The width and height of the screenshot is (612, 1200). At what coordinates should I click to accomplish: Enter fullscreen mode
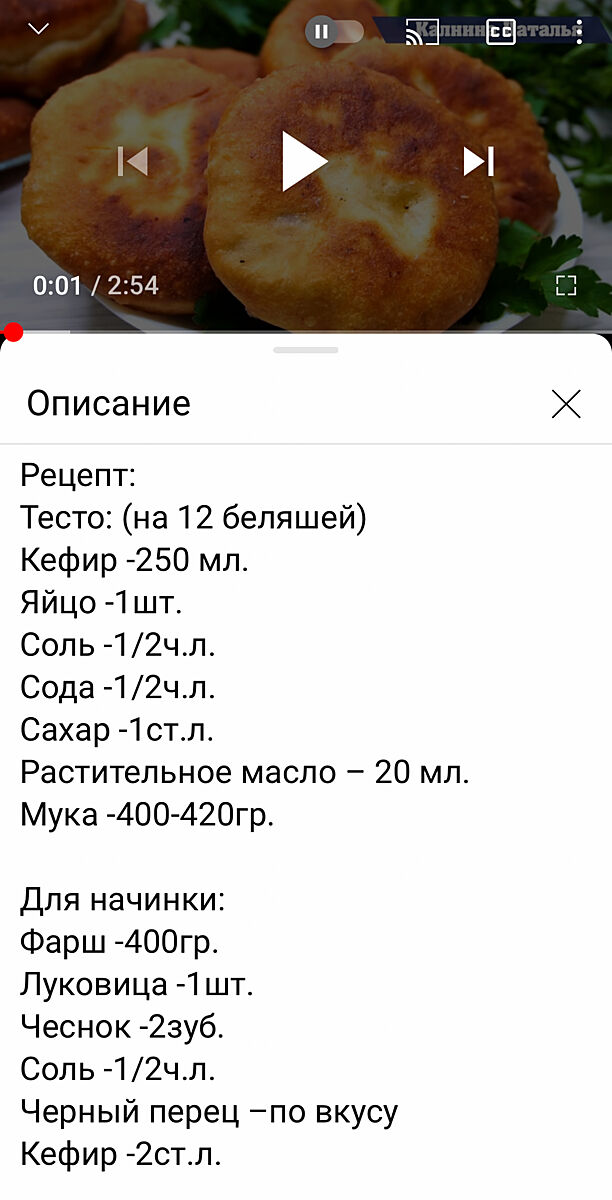[566, 286]
